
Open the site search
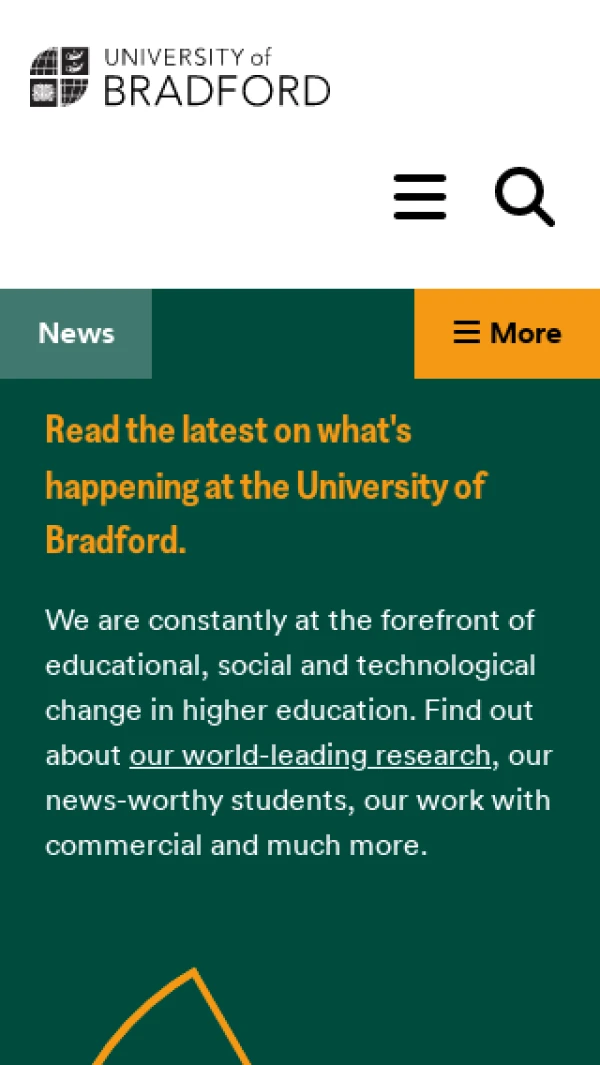524,197
